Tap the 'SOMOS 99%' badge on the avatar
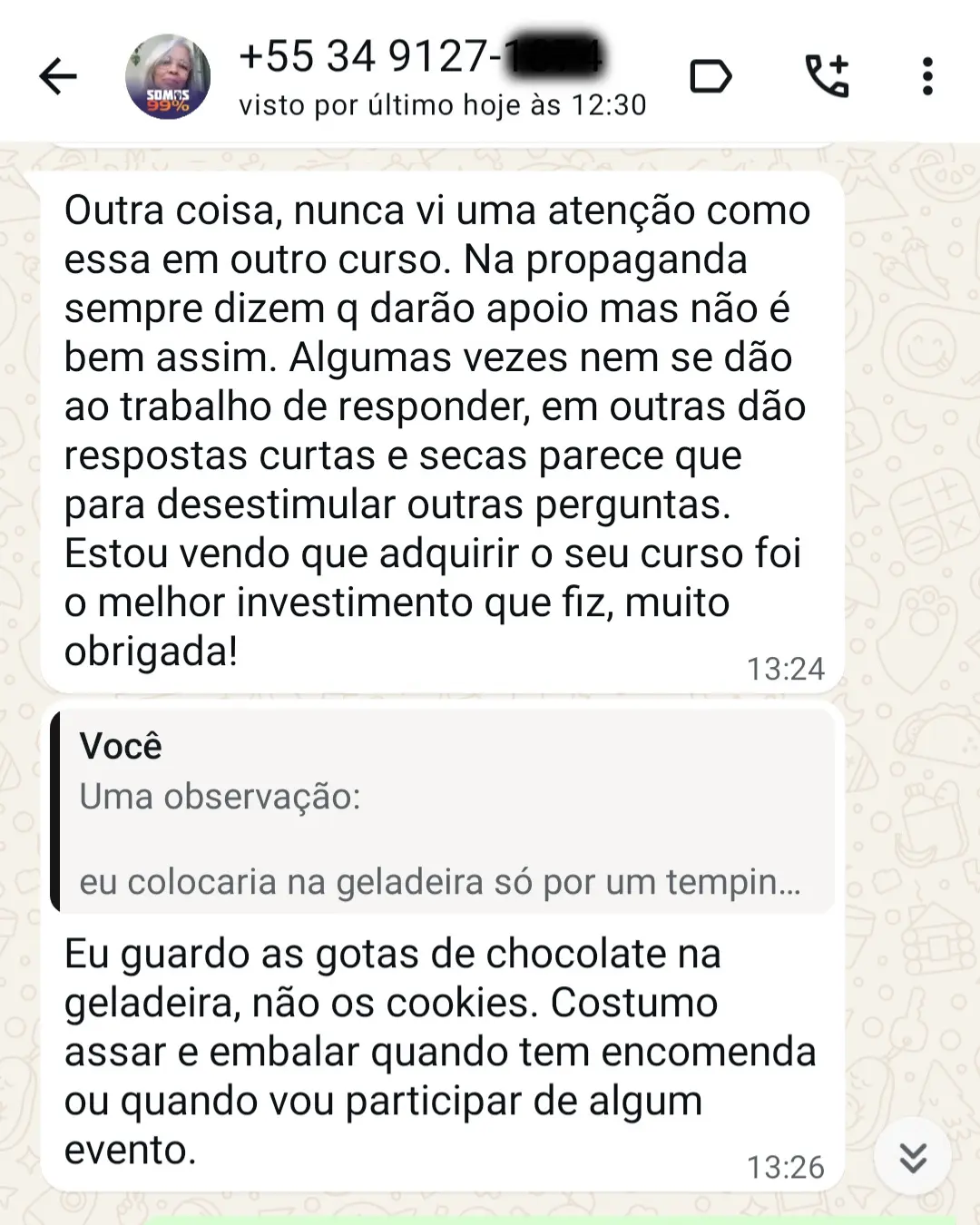 tap(168, 102)
